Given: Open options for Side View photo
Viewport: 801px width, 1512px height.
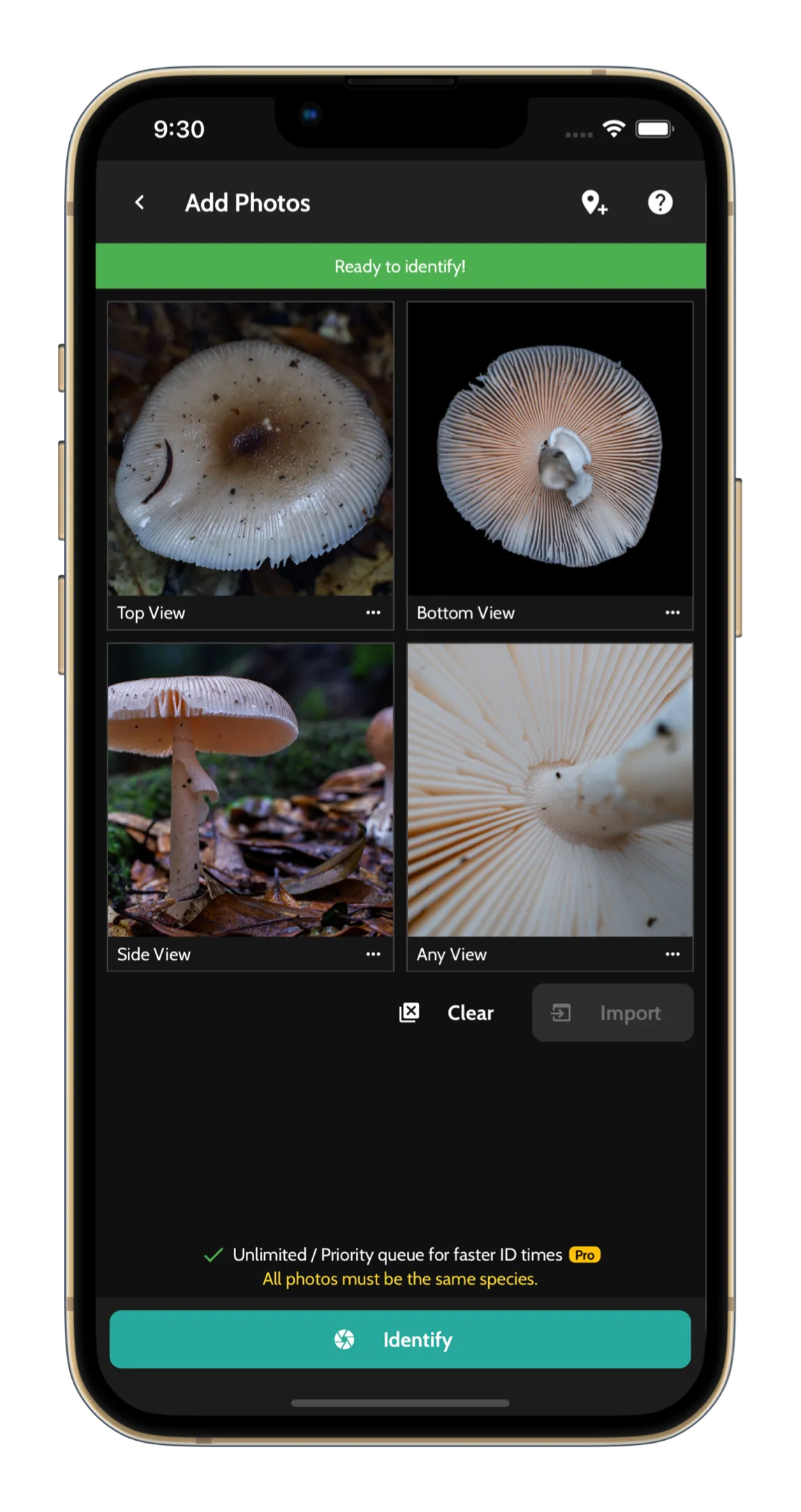Looking at the screenshot, I should click(x=373, y=954).
